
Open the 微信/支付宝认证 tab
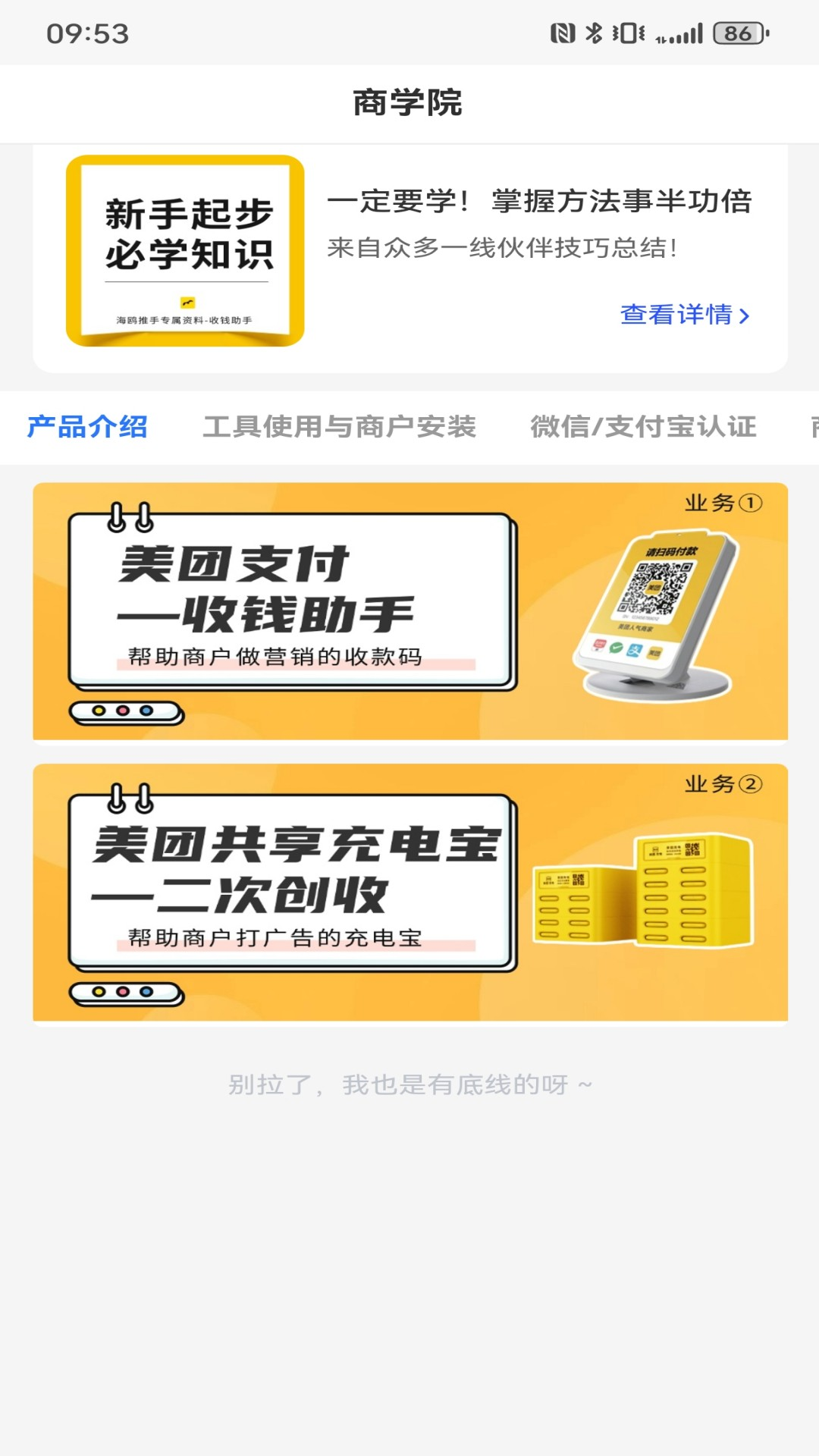click(x=644, y=427)
